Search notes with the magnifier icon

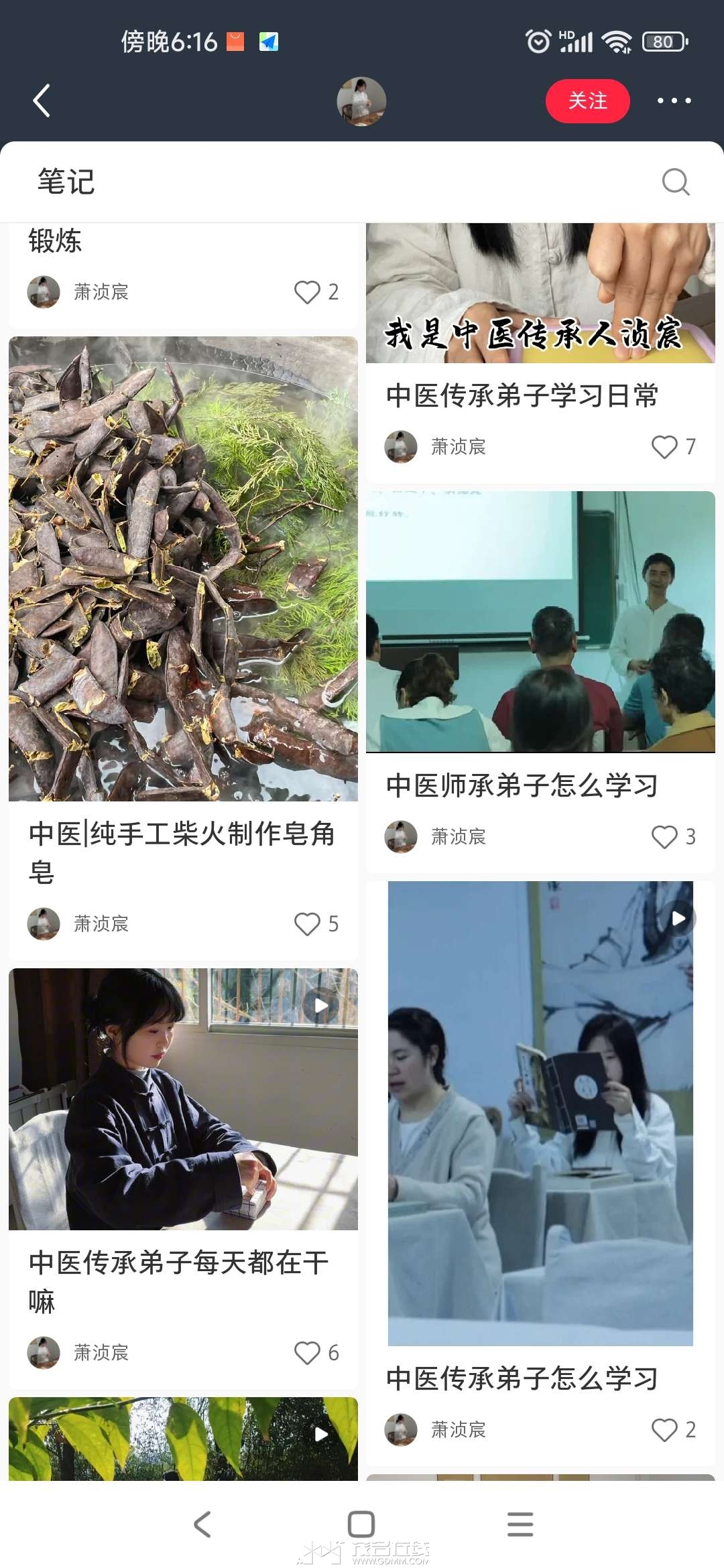tap(675, 182)
